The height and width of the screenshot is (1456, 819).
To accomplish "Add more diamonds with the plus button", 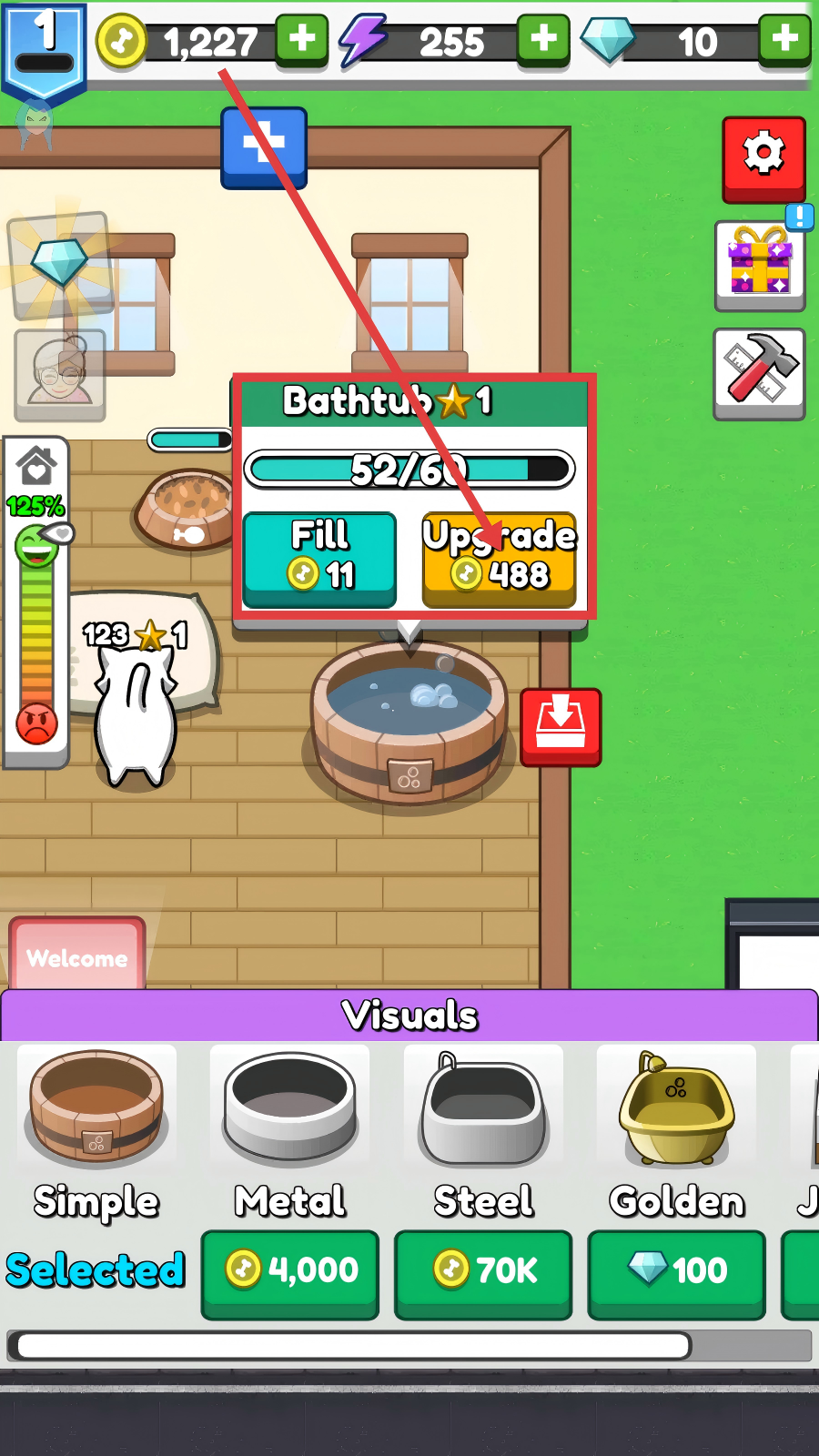I will [784, 41].
